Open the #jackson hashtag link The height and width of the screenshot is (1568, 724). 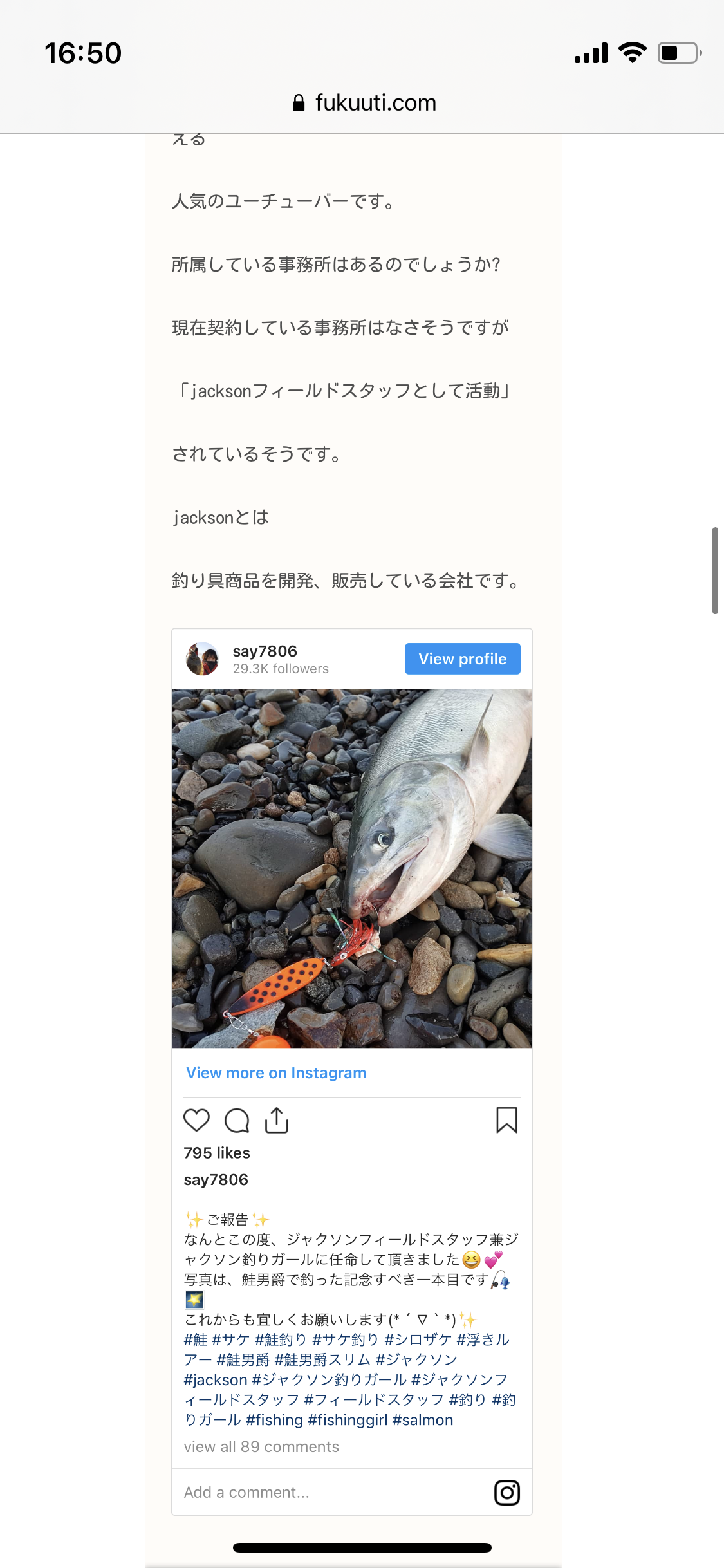pyautogui.click(x=216, y=1379)
